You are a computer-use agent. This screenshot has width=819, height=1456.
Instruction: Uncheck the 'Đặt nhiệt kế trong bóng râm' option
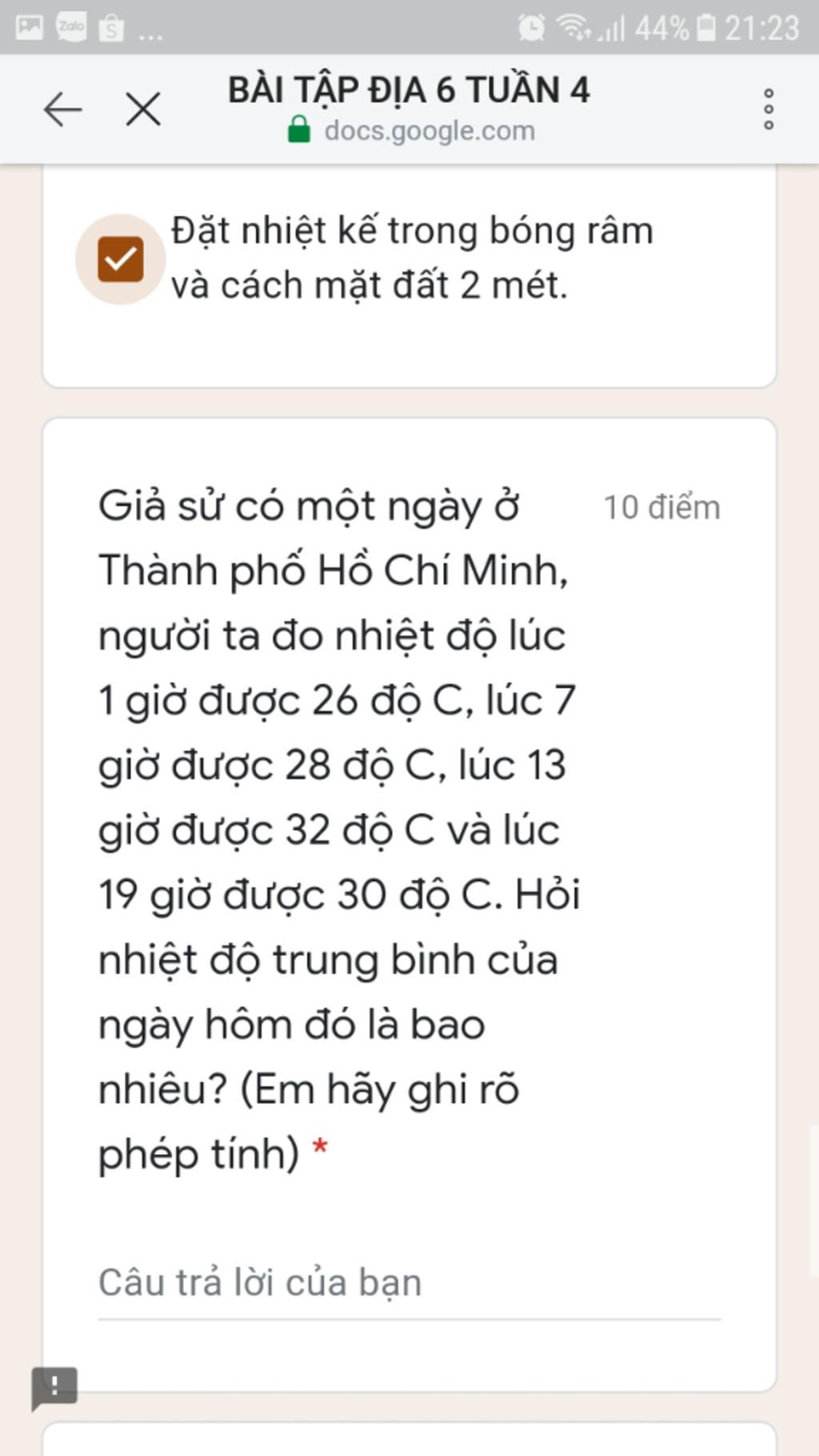[121, 259]
